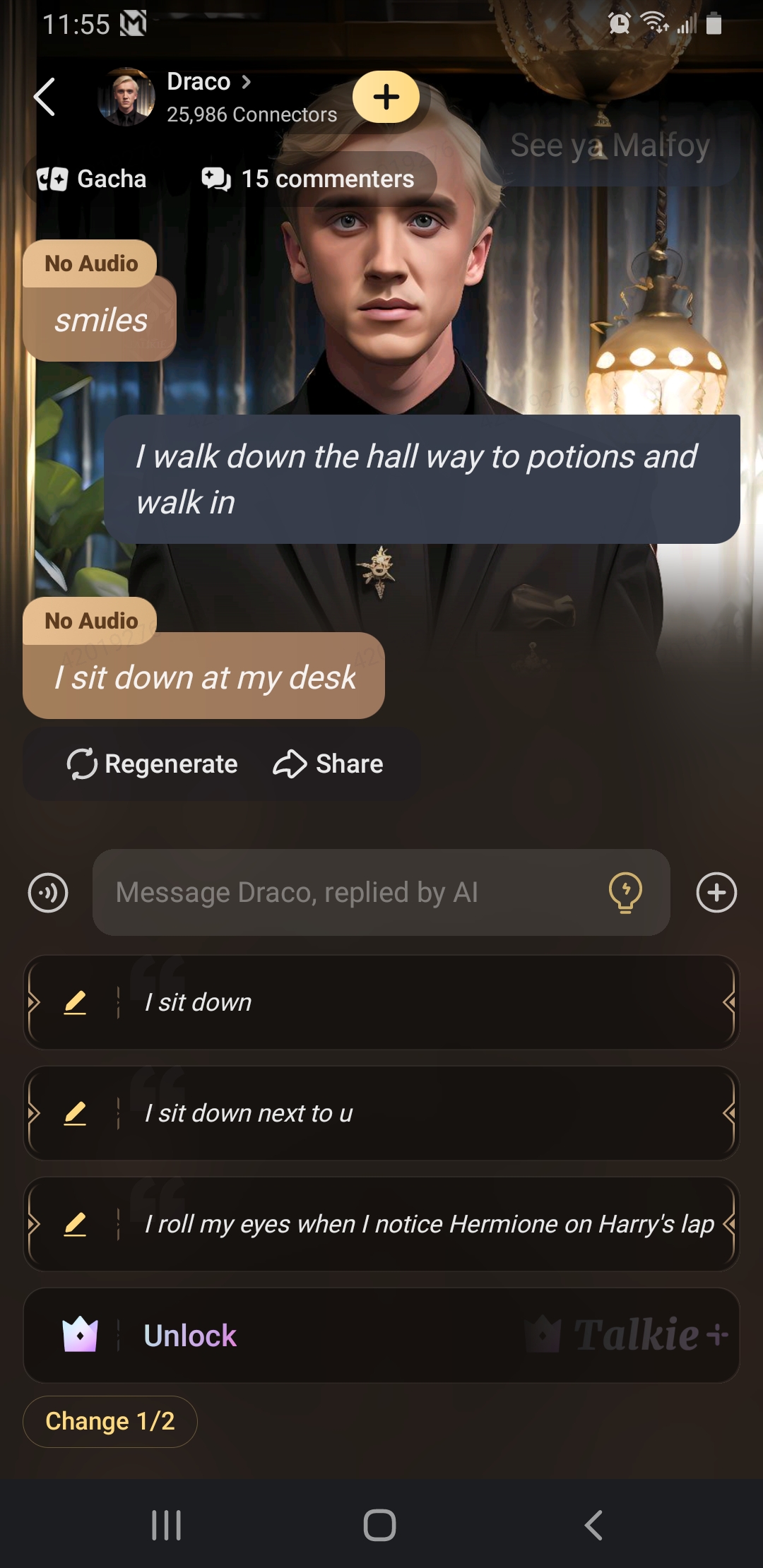Change suggestions with Change 1/2
The width and height of the screenshot is (763, 1568).
pos(110,1421)
